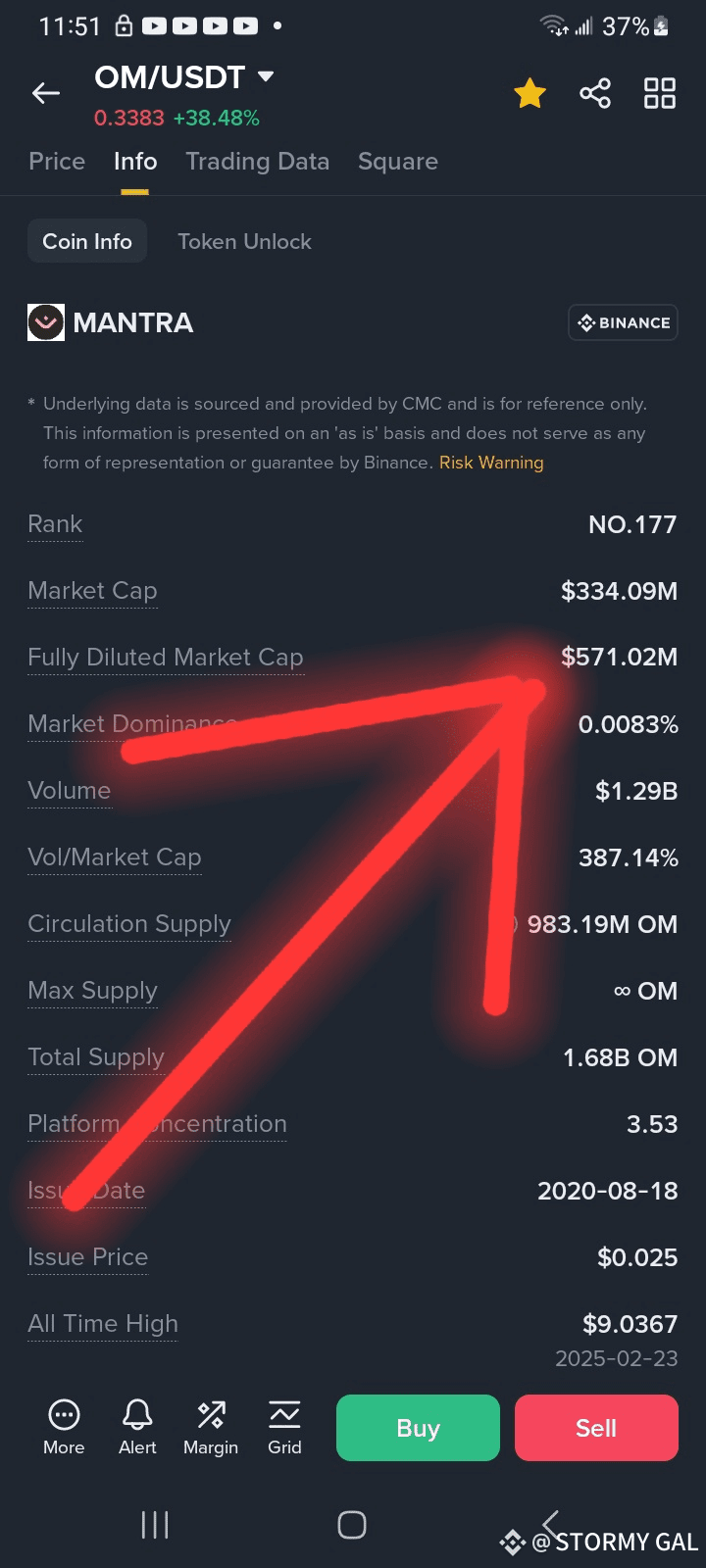Tap the green Buy button
706x1568 pixels.
click(418, 1428)
